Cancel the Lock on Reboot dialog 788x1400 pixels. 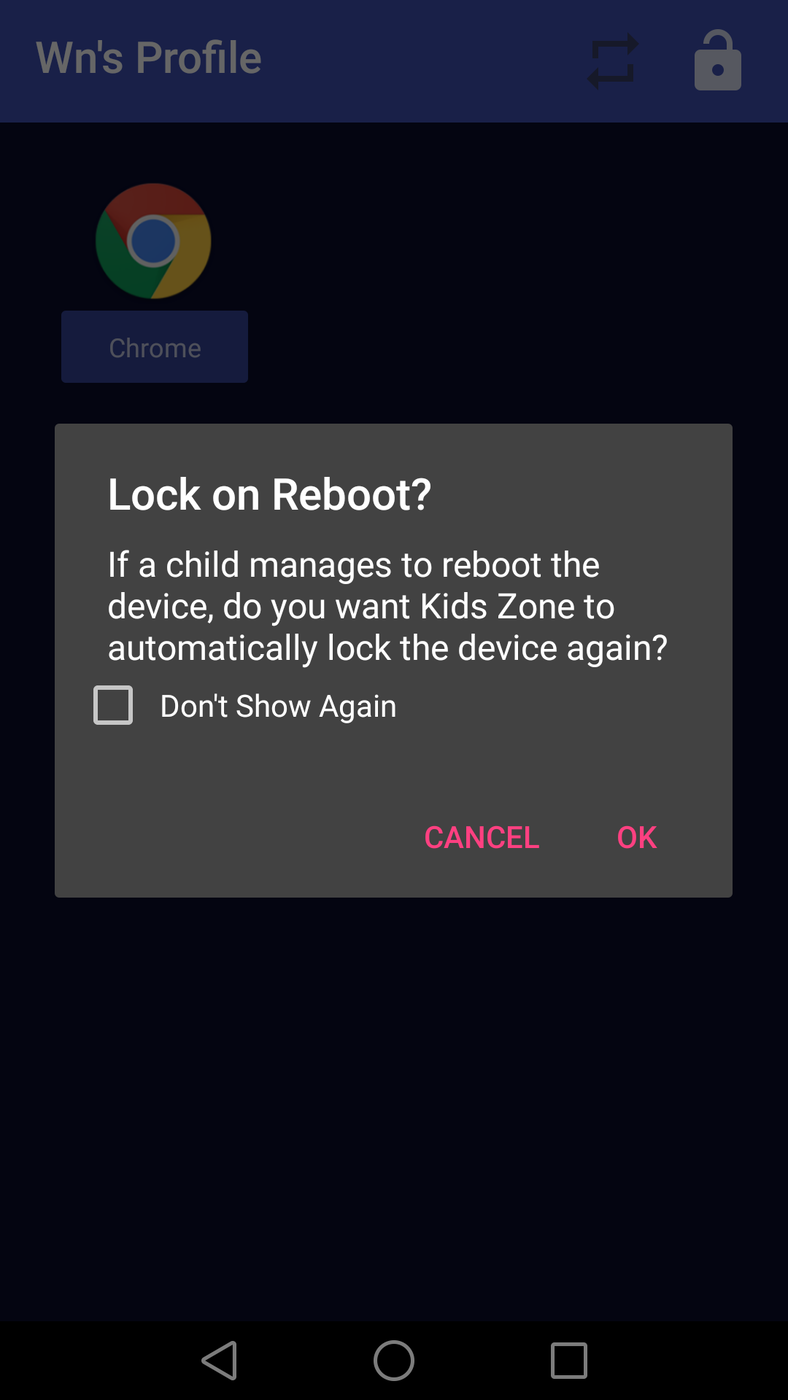coord(481,837)
